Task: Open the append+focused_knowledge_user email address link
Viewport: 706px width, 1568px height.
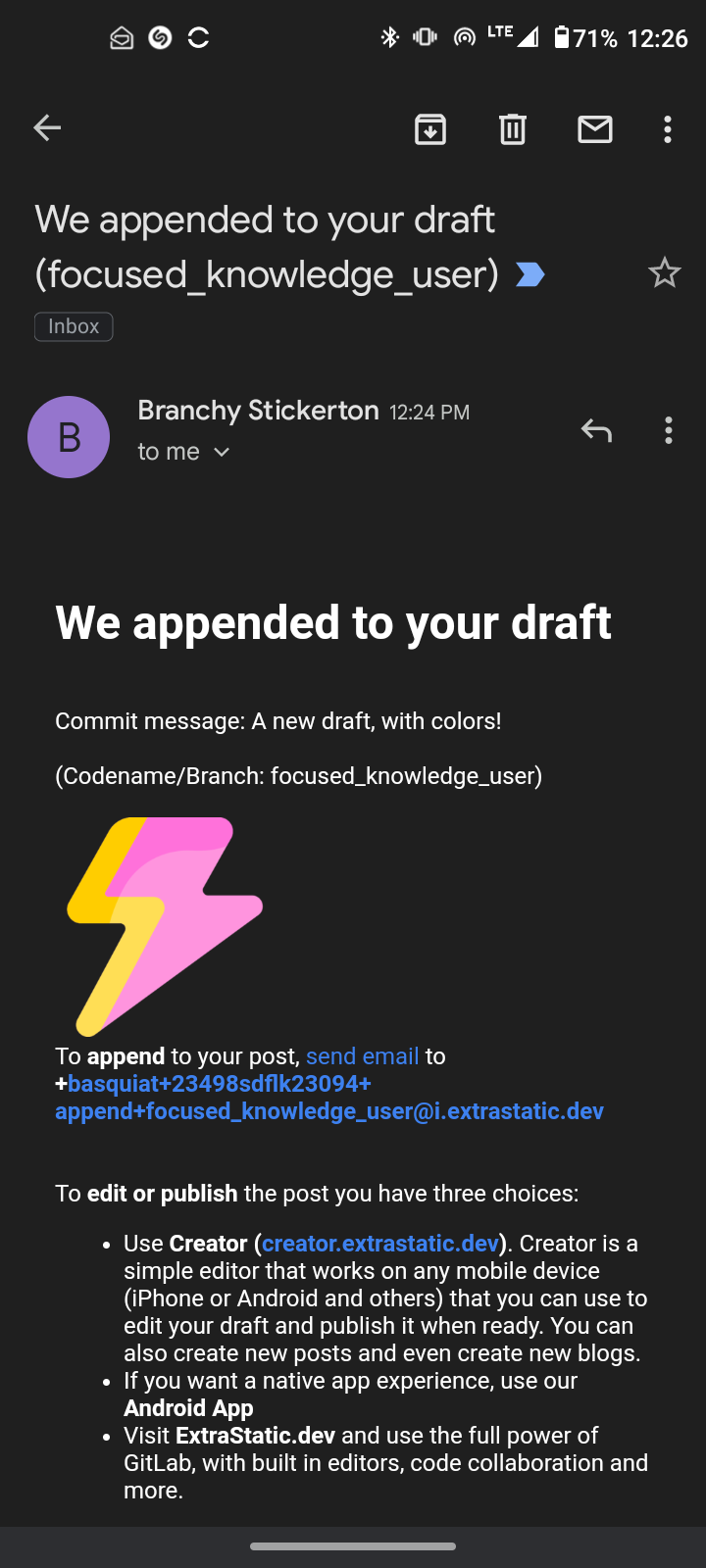Action: tap(329, 1098)
